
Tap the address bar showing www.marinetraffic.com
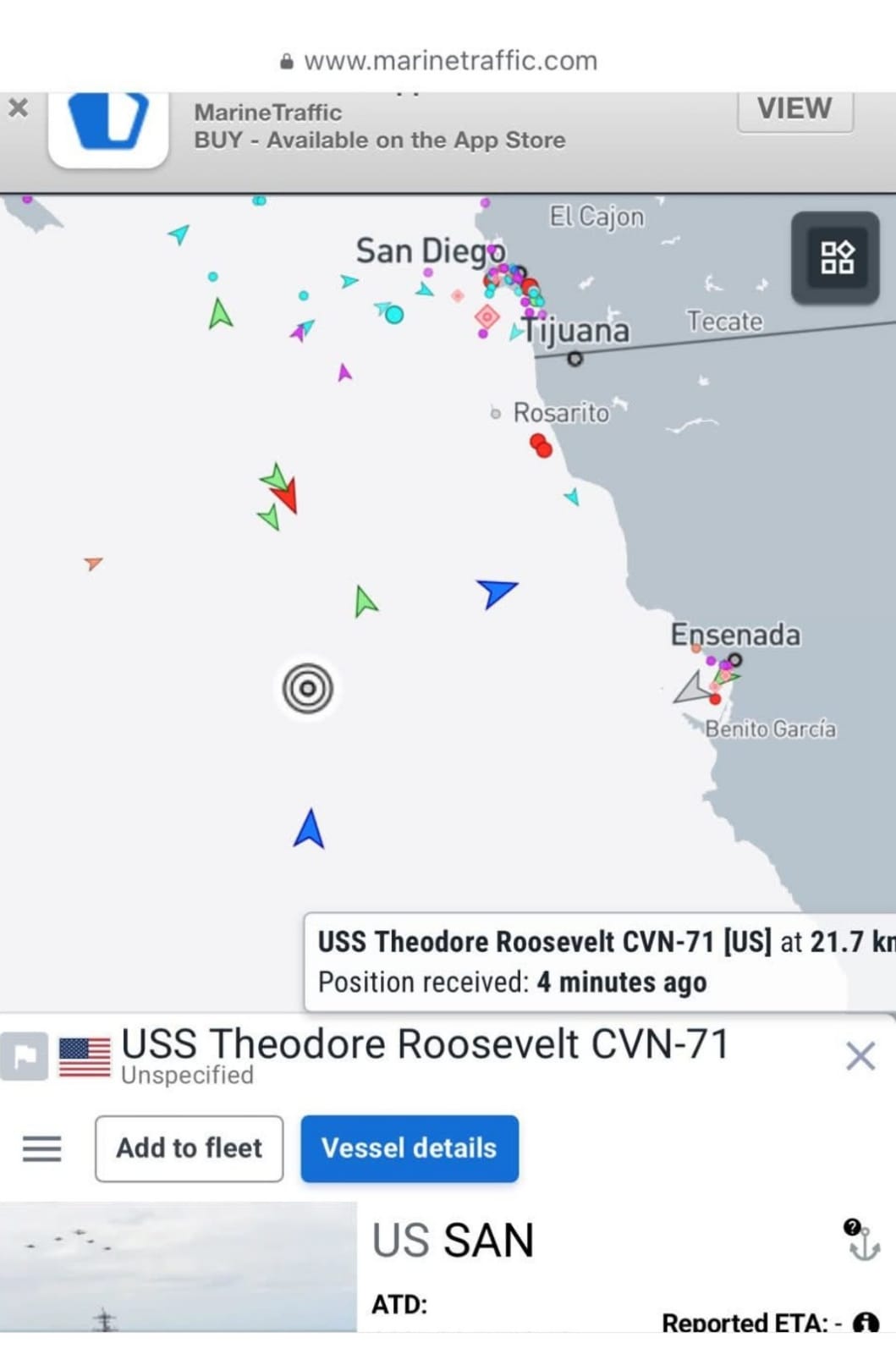pyautogui.click(x=448, y=61)
